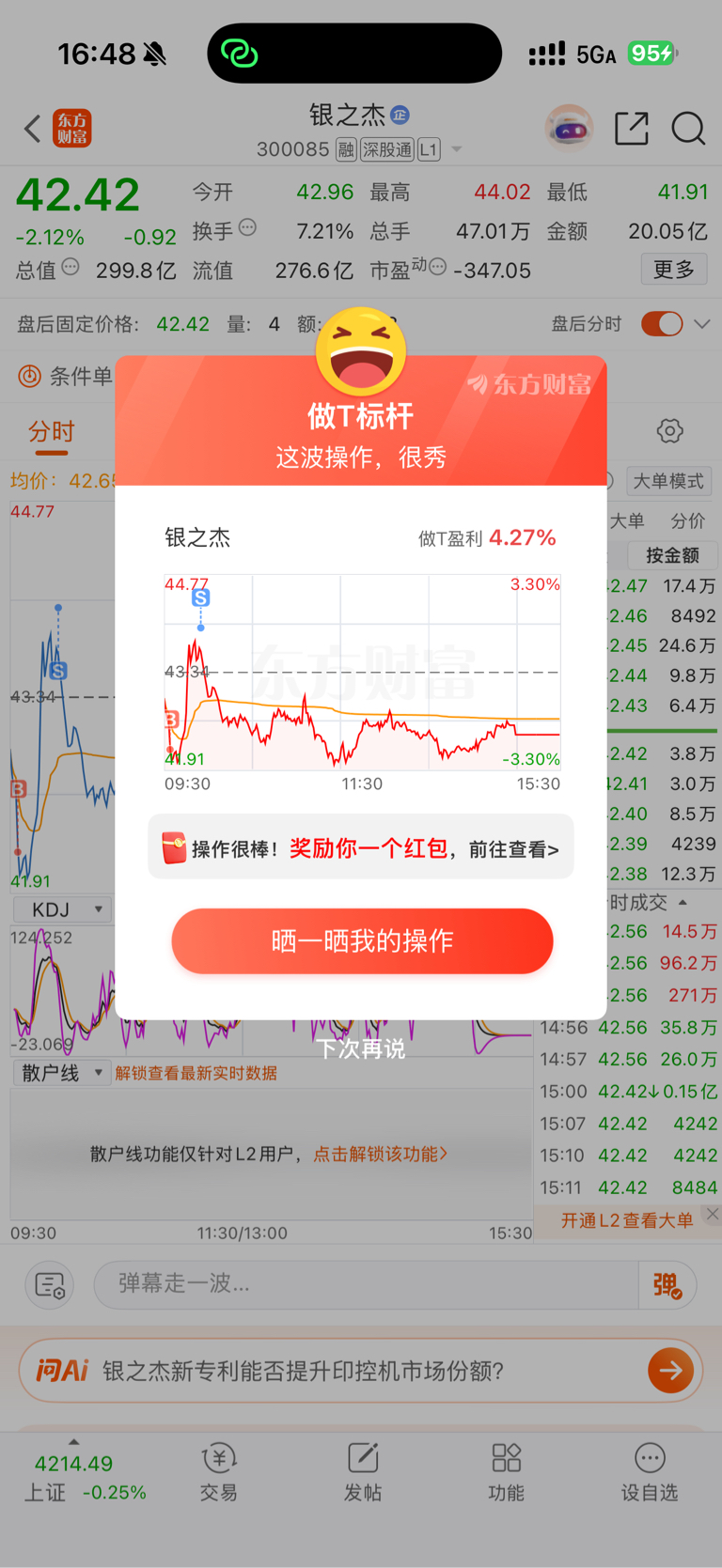Focus the 弹幕走一波 input field
Screen dimensions: 722x1568
pos(366,1283)
